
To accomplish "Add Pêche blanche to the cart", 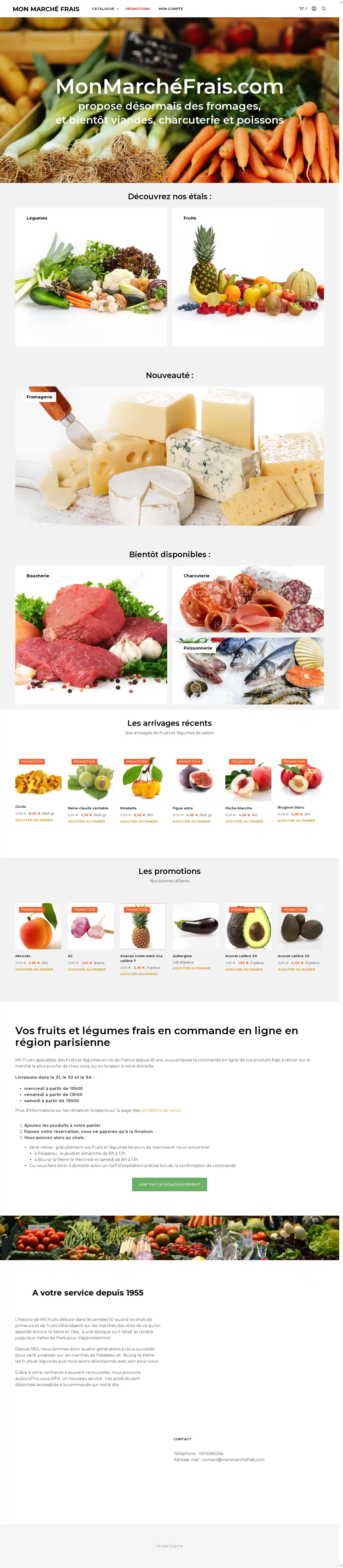I will (x=244, y=821).
